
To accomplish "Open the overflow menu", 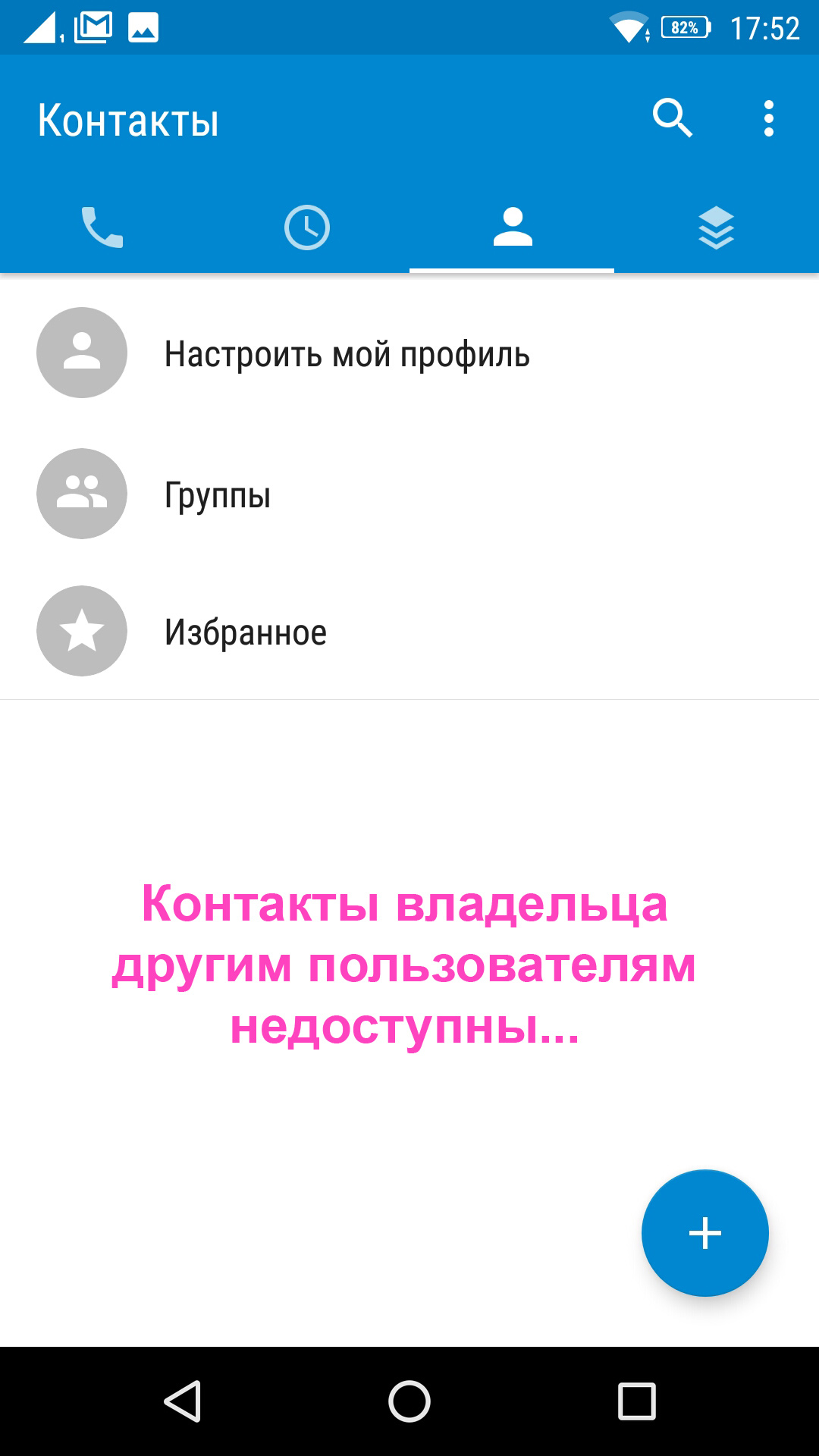I will click(768, 118).
